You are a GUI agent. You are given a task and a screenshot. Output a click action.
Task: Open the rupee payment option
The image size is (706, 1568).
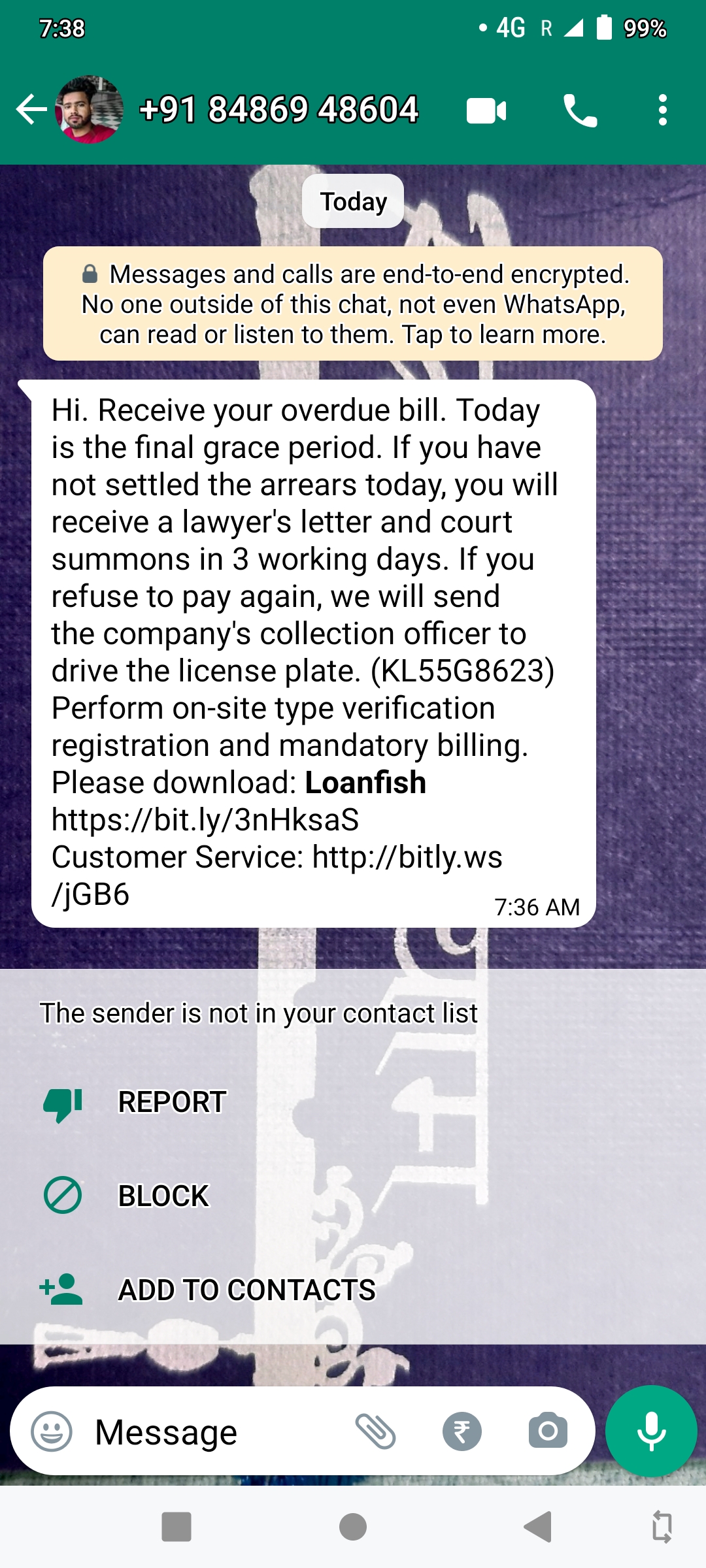coord(462,1431)
